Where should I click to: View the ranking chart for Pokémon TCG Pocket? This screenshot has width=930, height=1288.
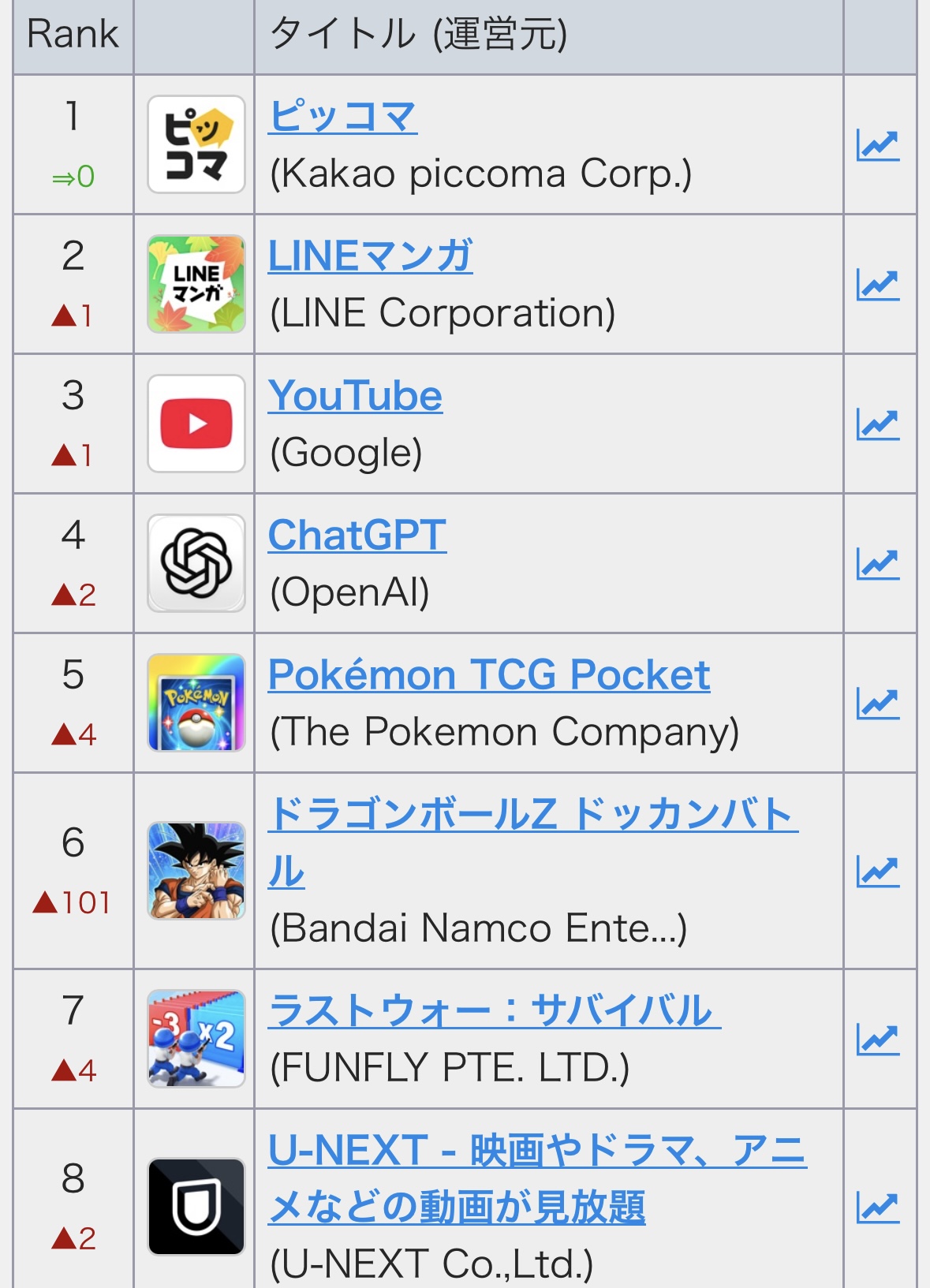click(x=877, y=704)
